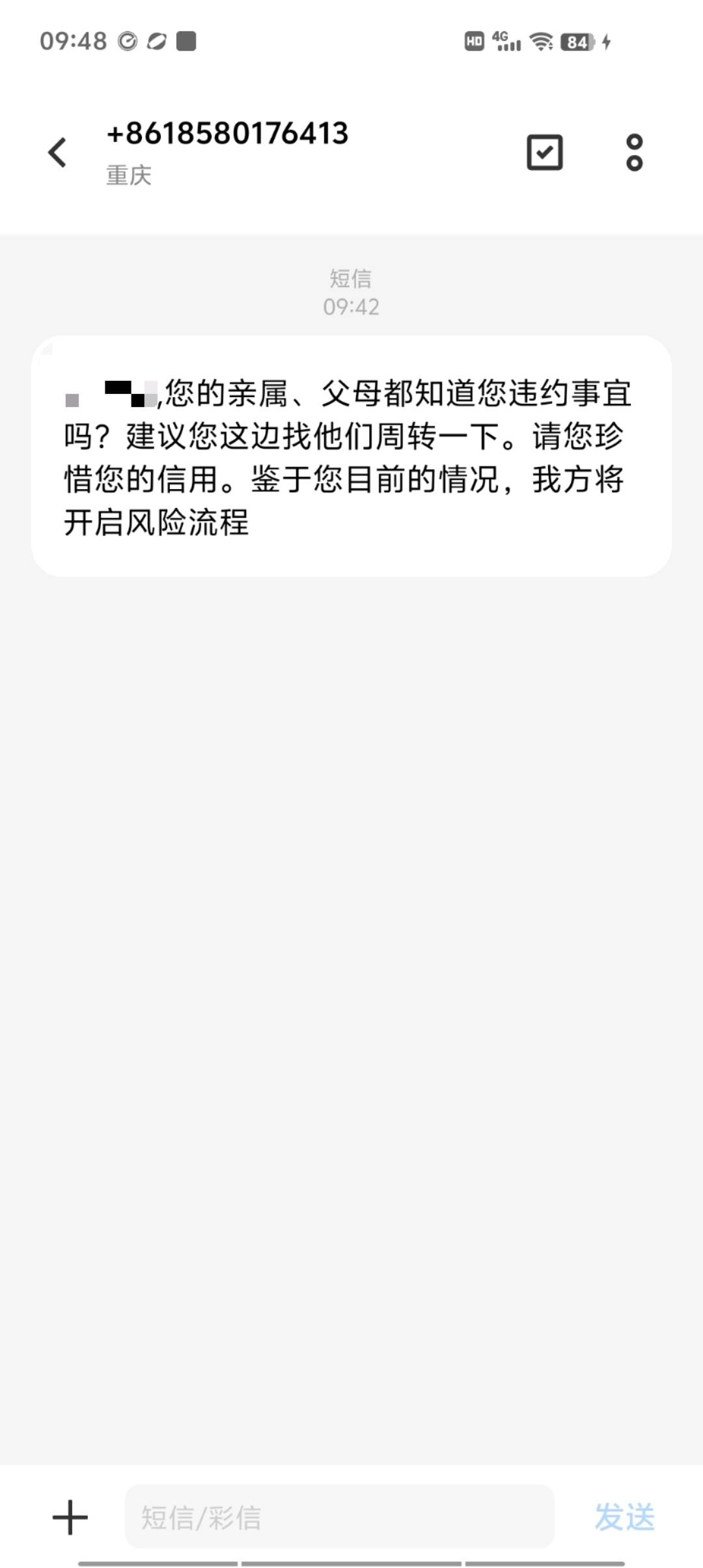Tap the 发送 send button
Screen dimensions: 703x1568
(624, 1517)
